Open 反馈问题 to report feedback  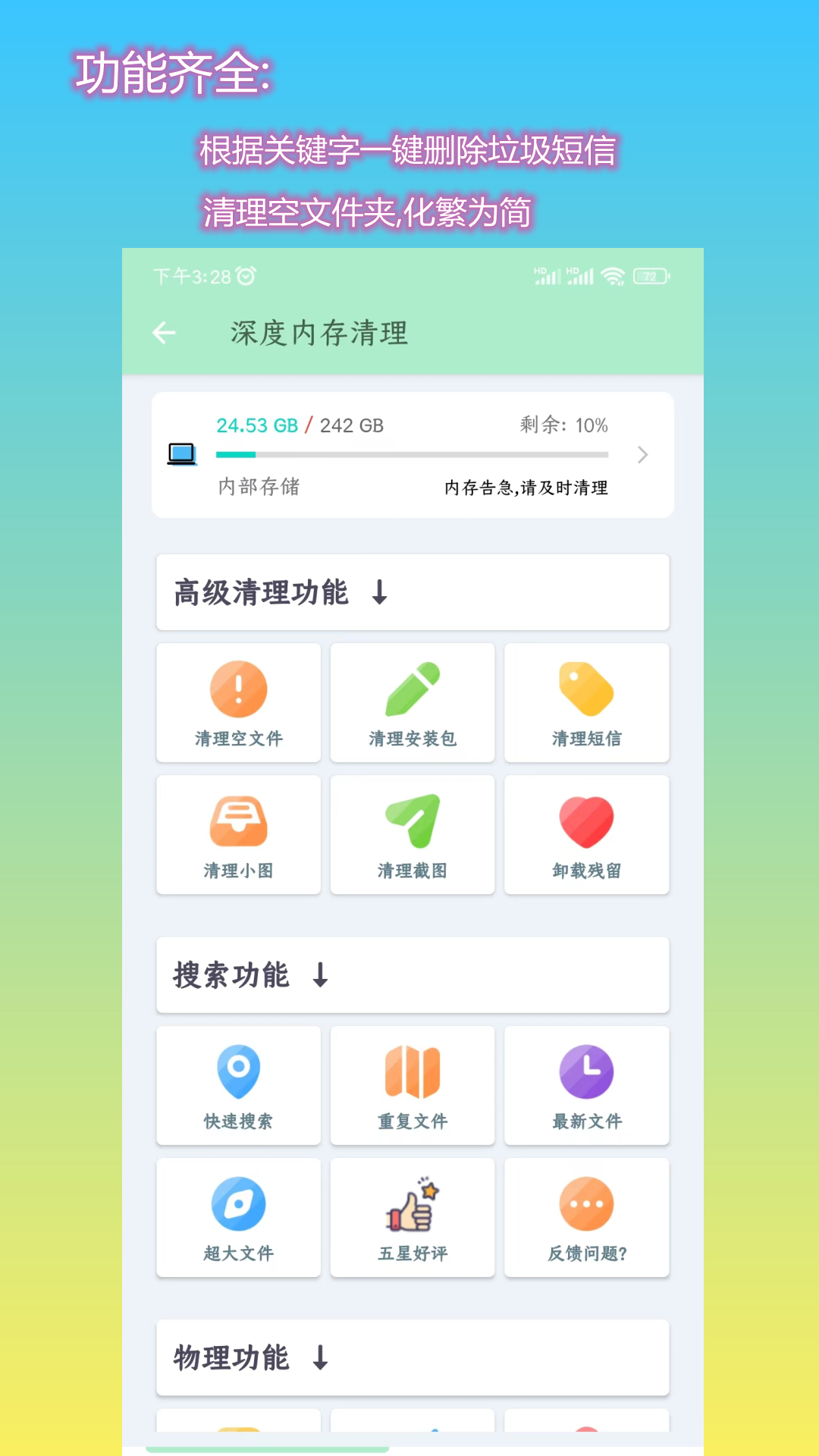tap(586, 1217)
